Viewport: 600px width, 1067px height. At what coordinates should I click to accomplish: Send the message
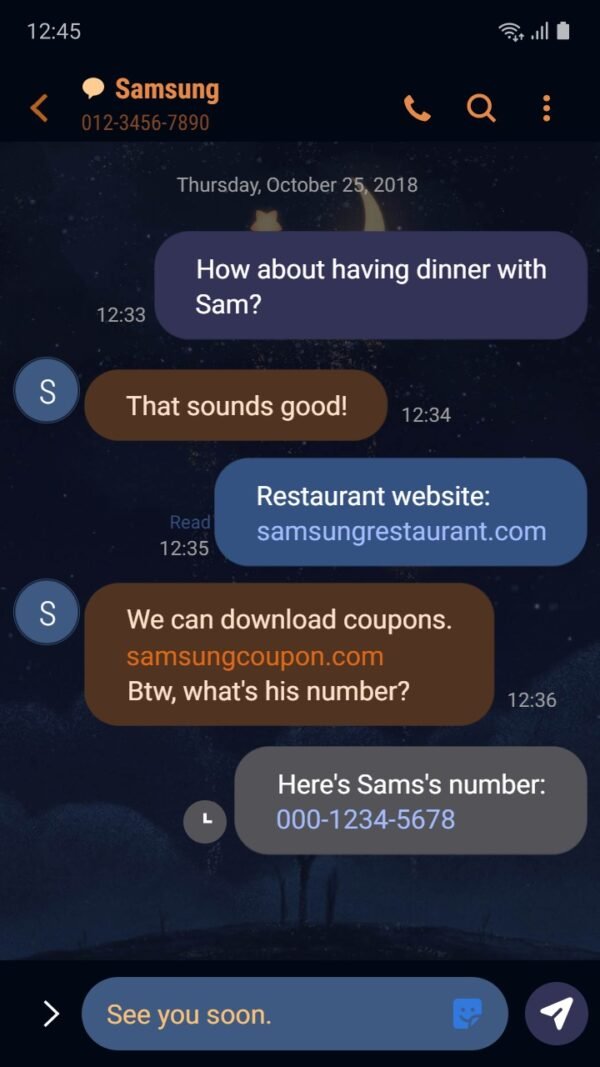coord(556,1014)
